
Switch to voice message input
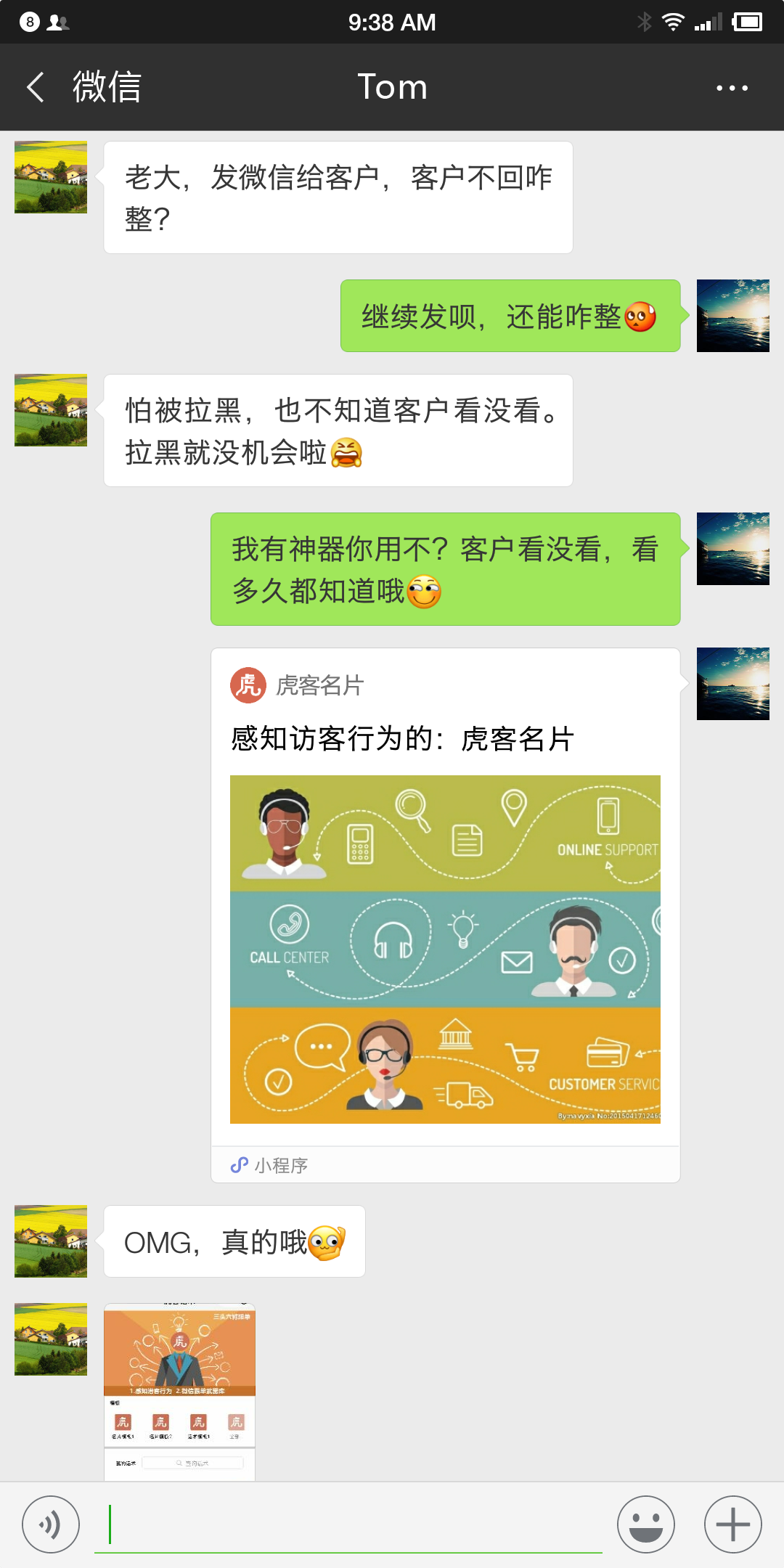pyautogui.click(x=50, y=1524)
